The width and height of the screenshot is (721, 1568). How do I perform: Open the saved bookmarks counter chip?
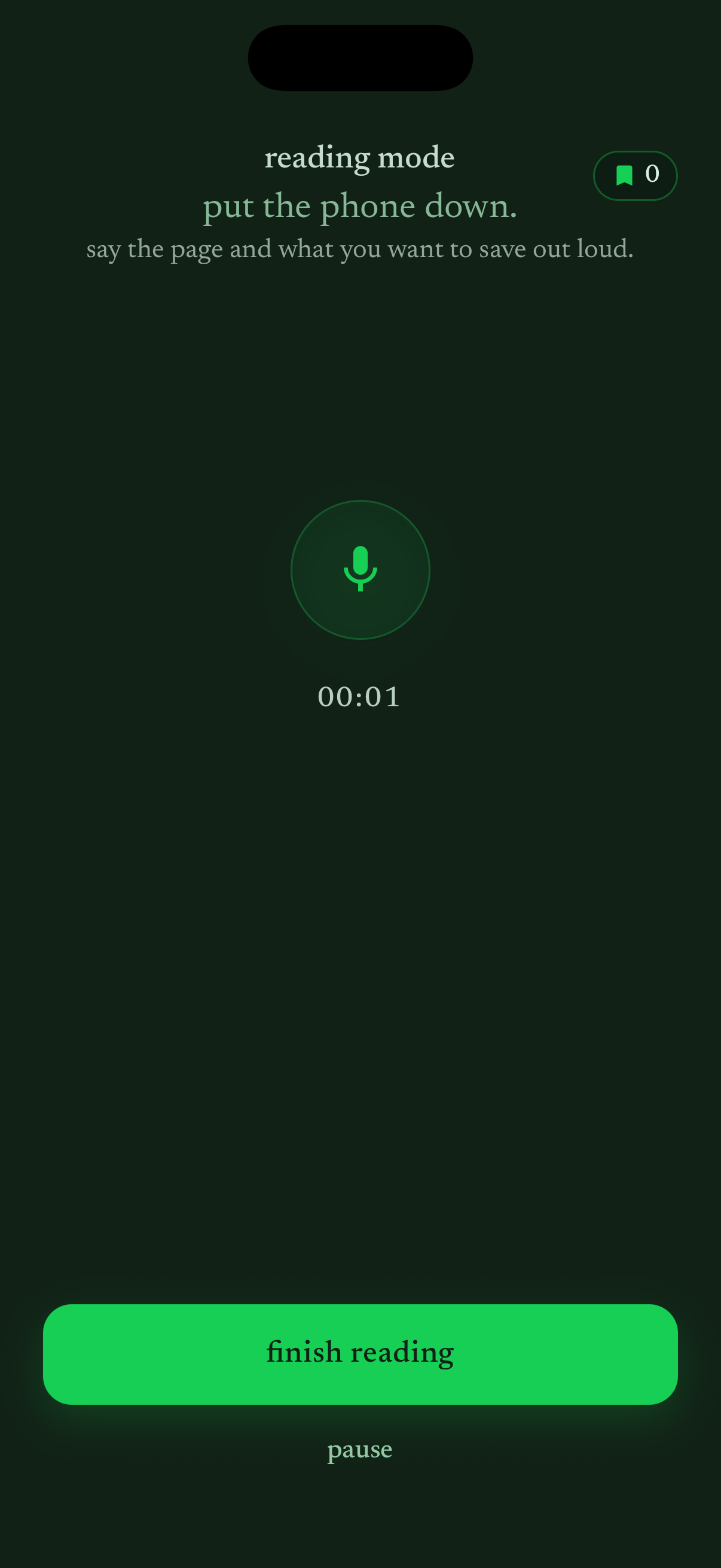pos(636,175)
